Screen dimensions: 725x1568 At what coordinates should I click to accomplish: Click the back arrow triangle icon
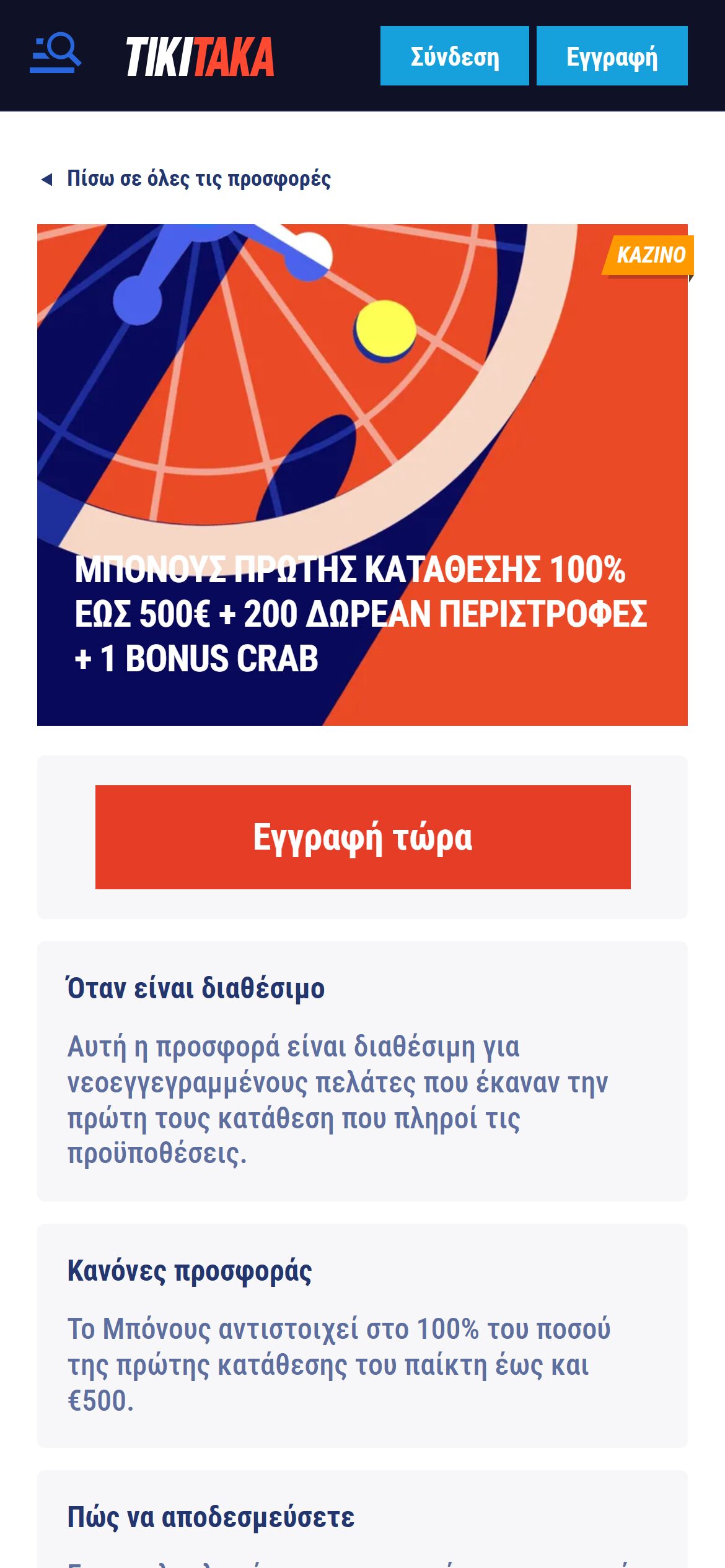pos(46,178)
